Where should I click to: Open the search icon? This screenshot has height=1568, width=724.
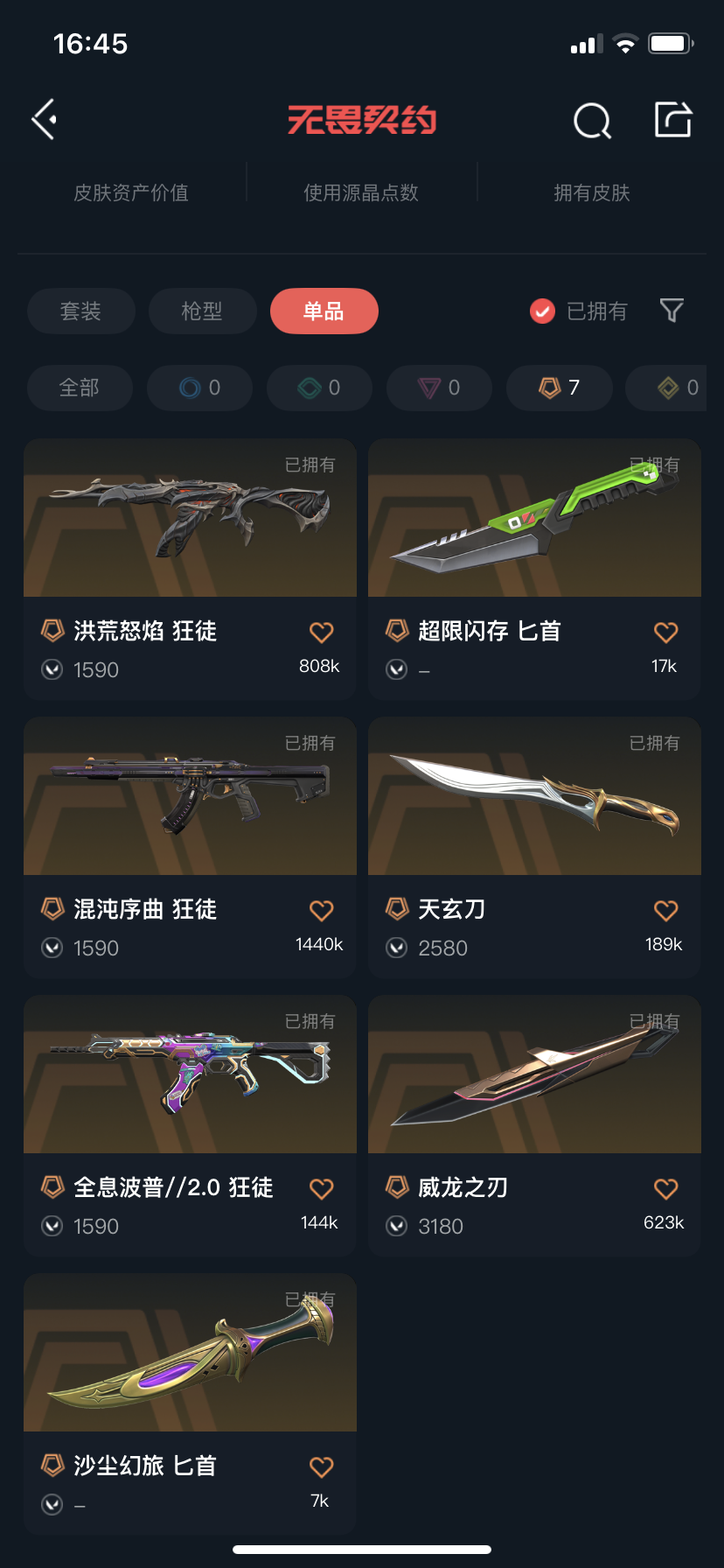[592, 121]
